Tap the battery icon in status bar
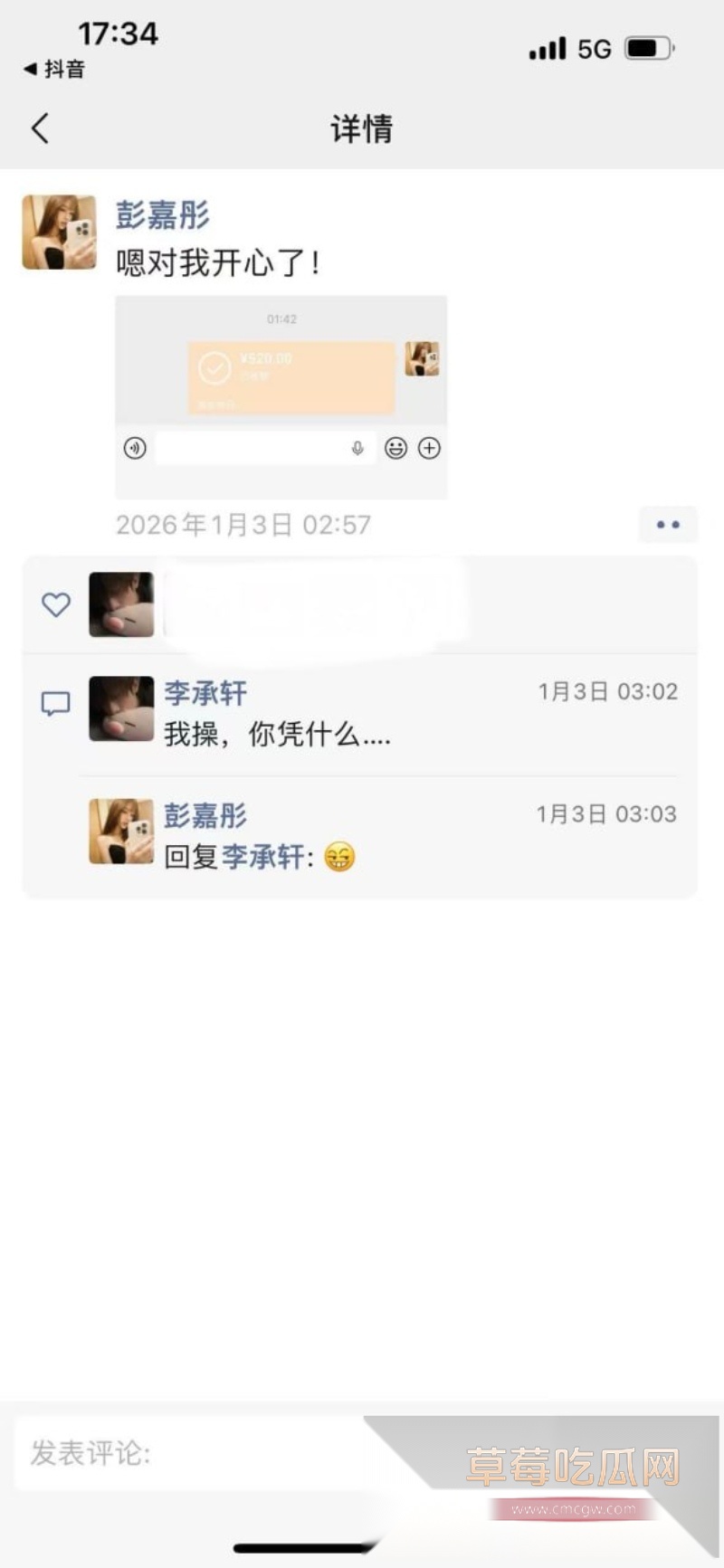Image resolution: width=724 pixels, height=1568 pixels. 650,47
